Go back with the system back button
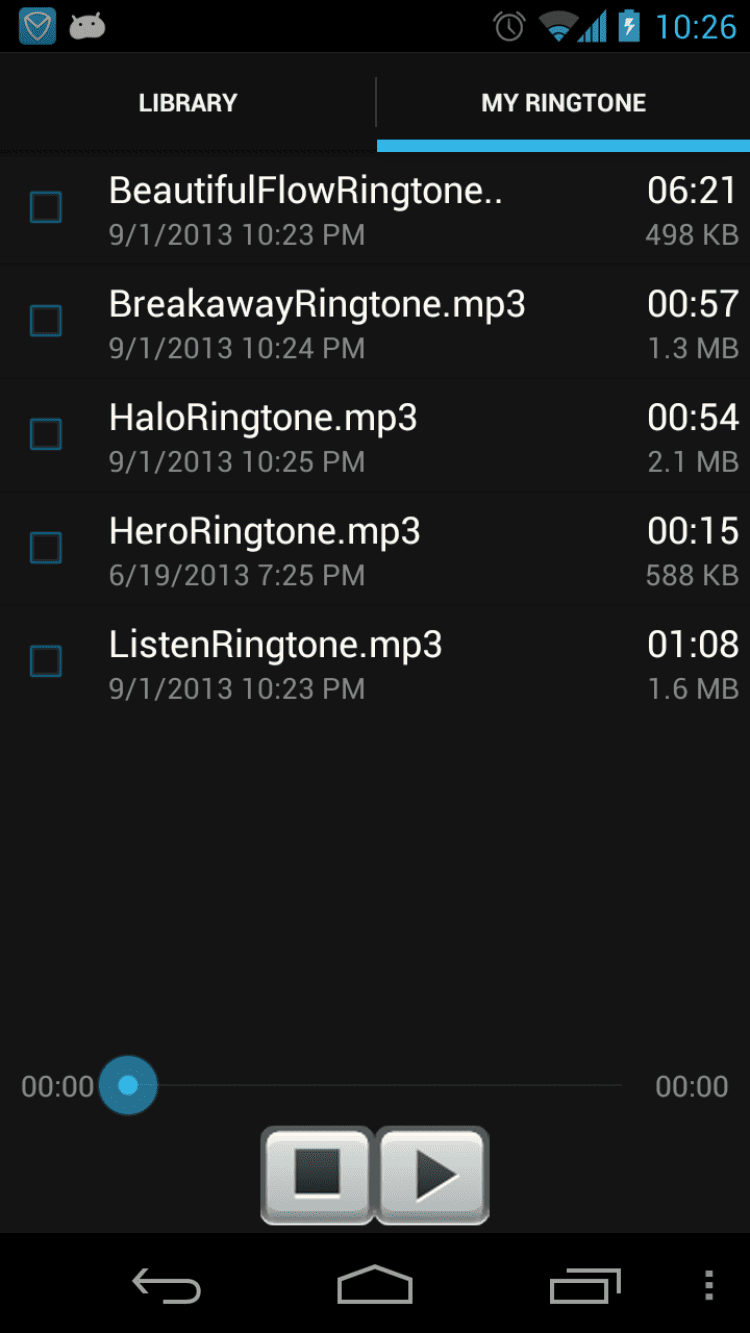750x1333 pixels. (x=166, y=1285)
